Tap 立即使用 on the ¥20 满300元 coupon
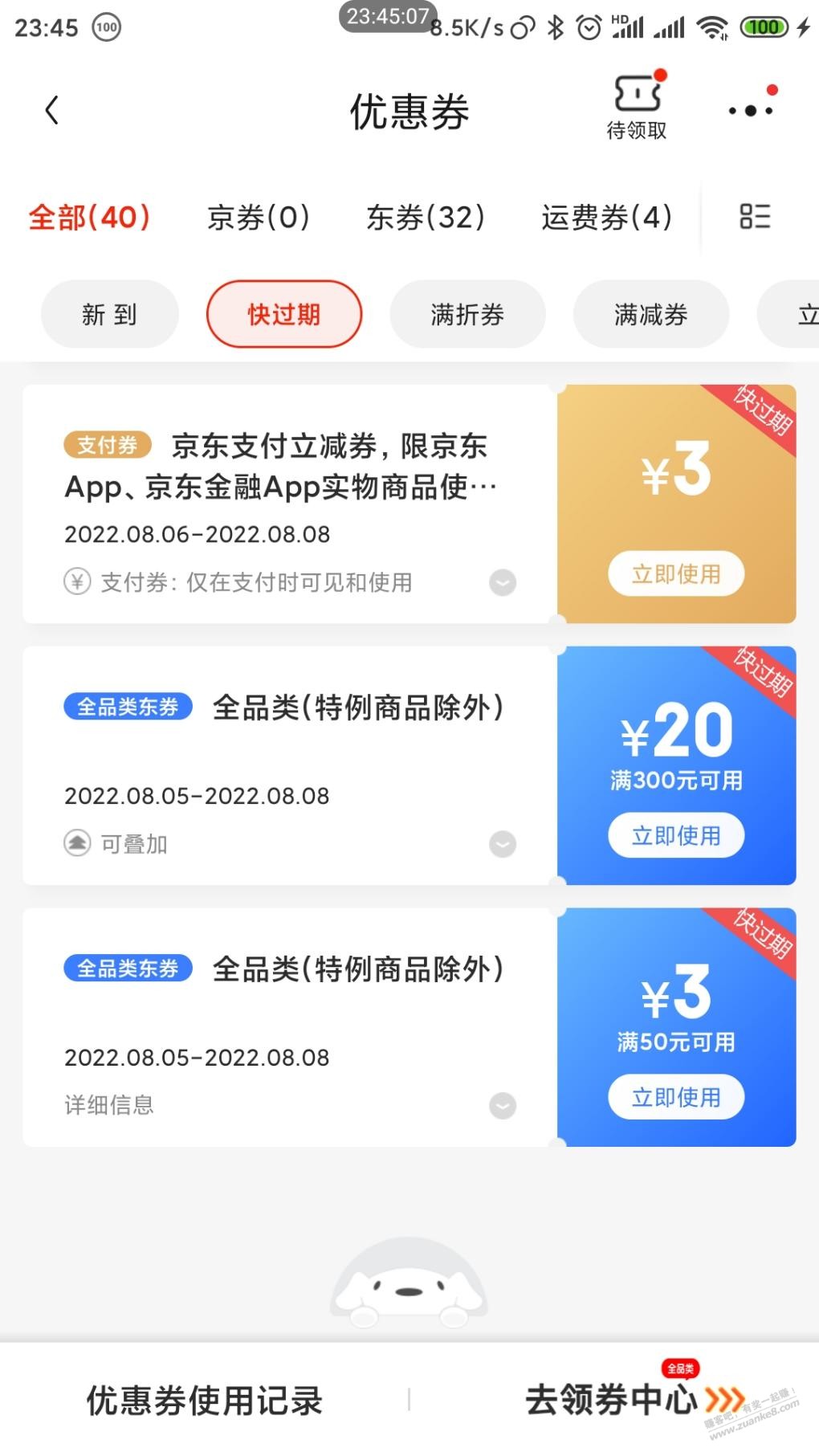The image size is (819, 1456). [676, 836]
